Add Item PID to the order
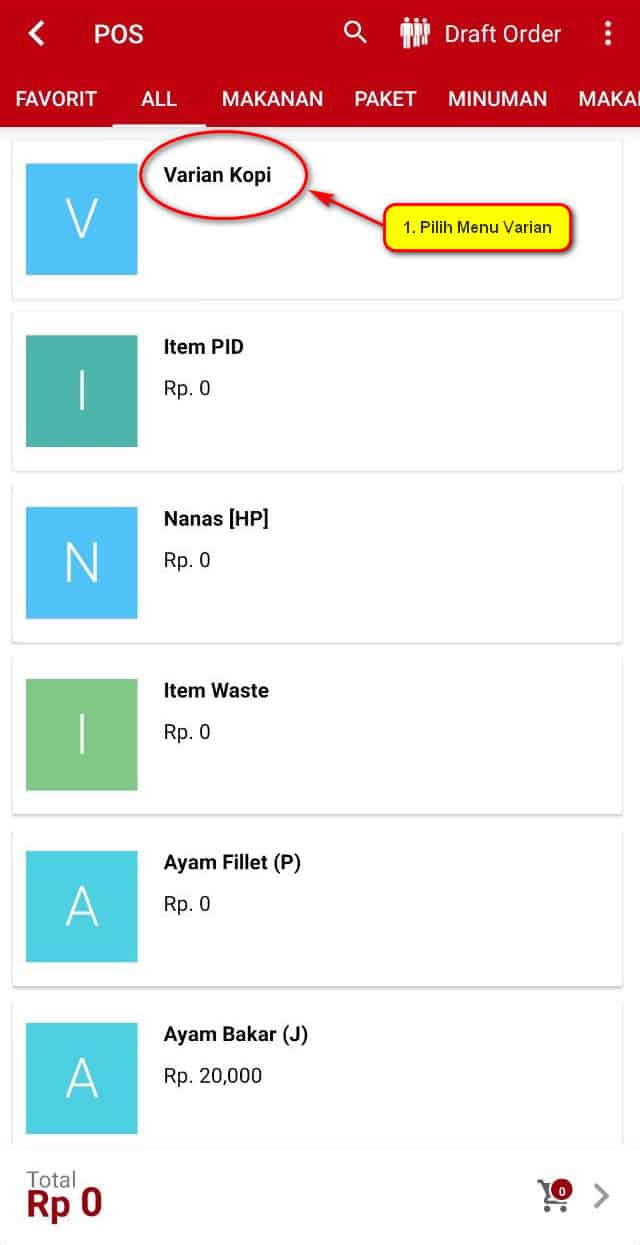 317,391
